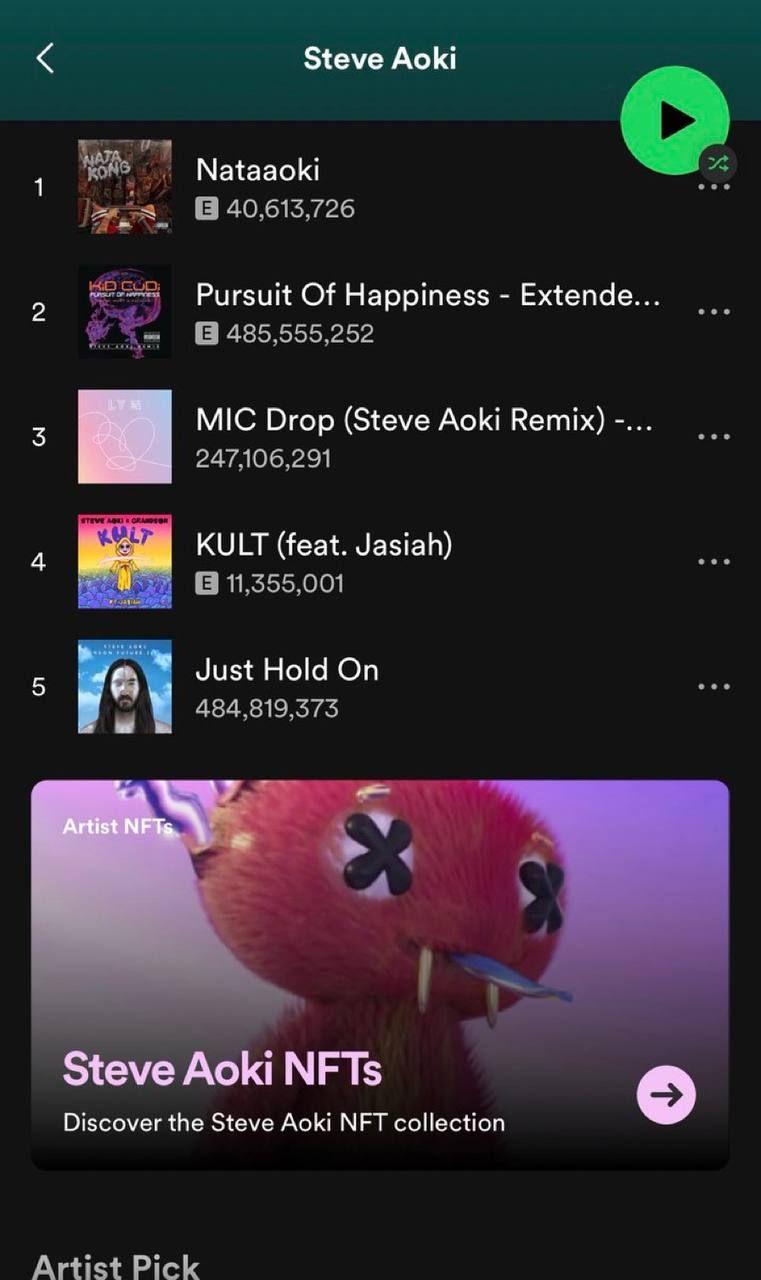Viewport: 761px width, 1280px height.
Task: Open more options for Pursuit Of Happiness
Action: (x=713, y=312)
